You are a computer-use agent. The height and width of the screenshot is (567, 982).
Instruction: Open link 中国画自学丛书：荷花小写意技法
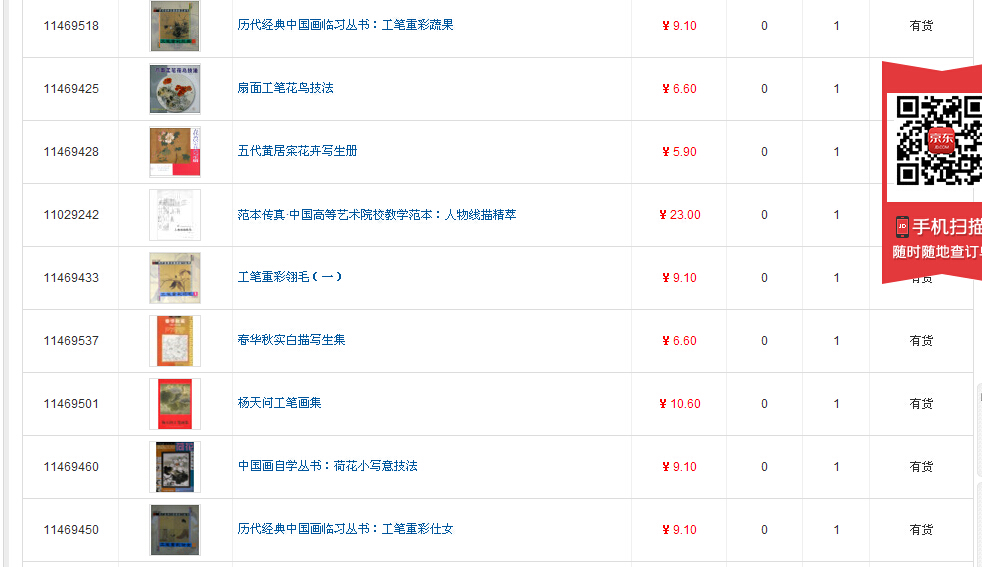pos(327,466)
